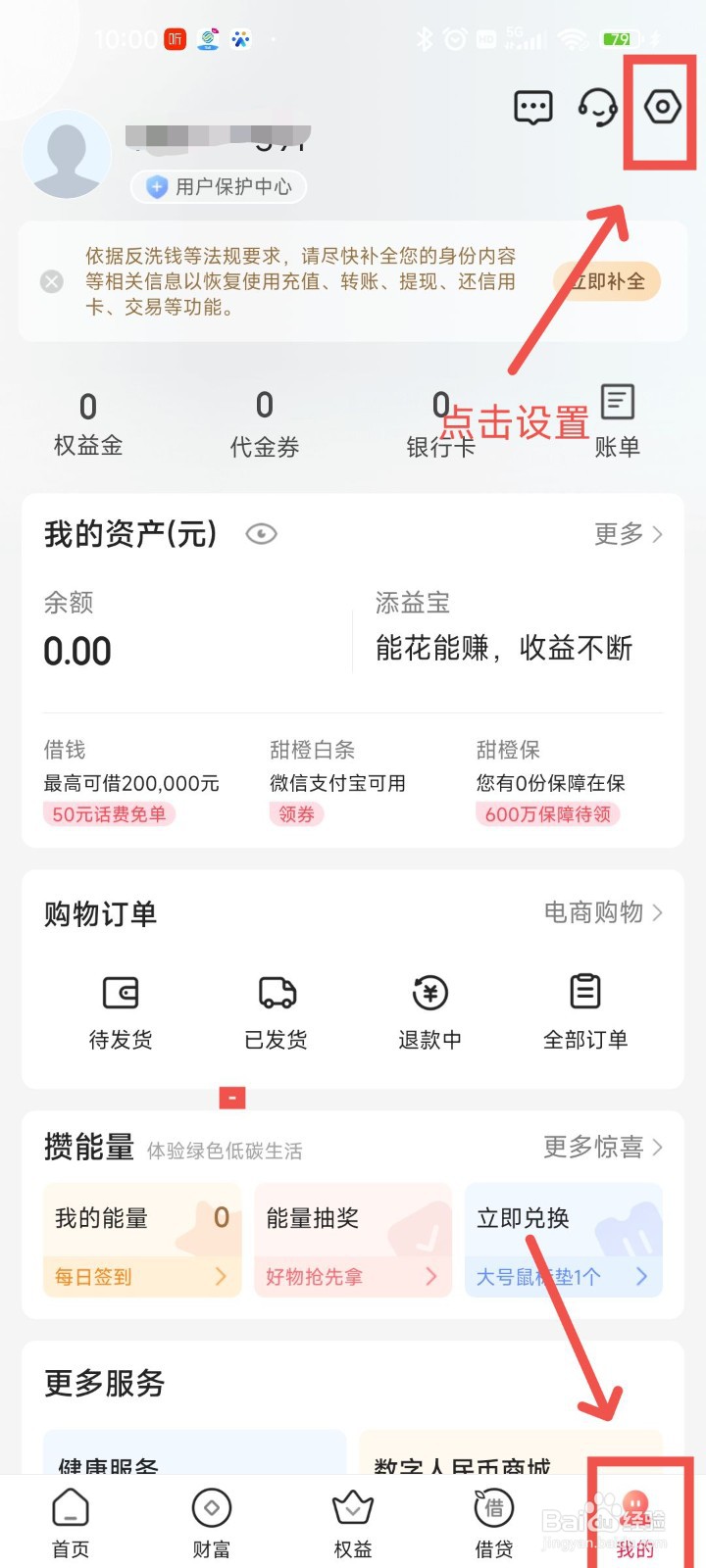This screenshot has width=706, height=1568.
Task: Switch to the 首页 tab
Action: (x=71, y=1523)
